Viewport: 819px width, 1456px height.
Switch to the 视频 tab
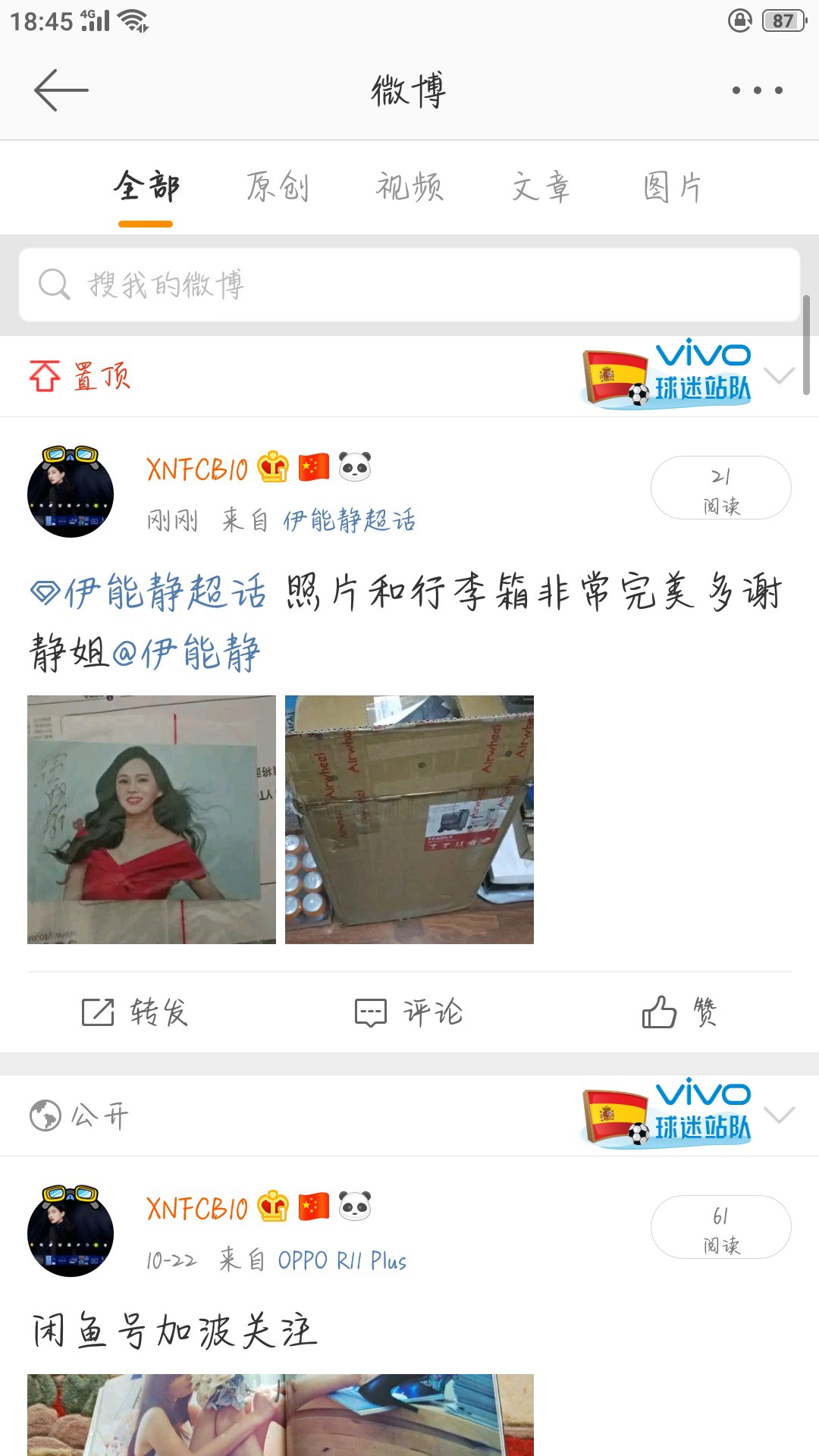point(409,187)
